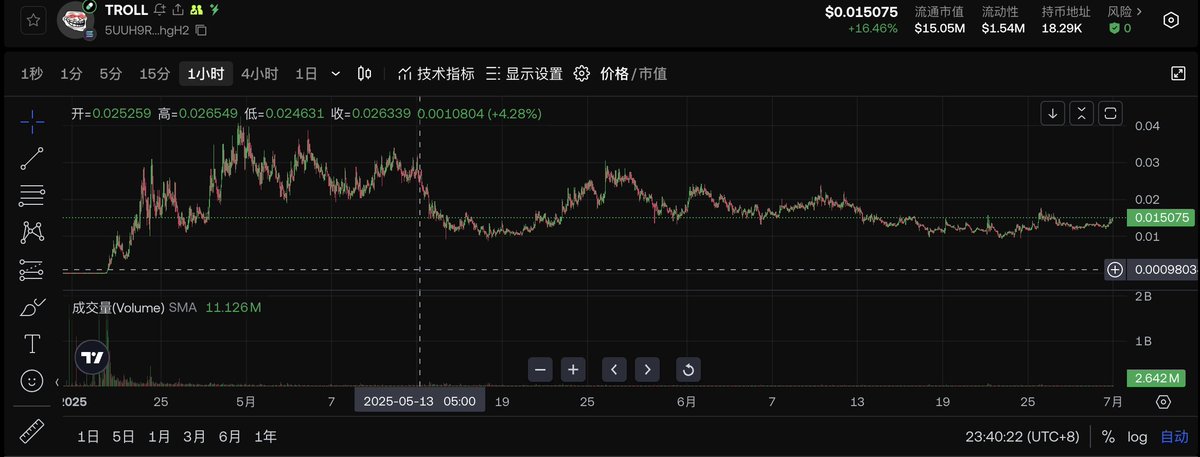
Task: Enter fullscreen chart mode
Action: [x=1178, y=73]
